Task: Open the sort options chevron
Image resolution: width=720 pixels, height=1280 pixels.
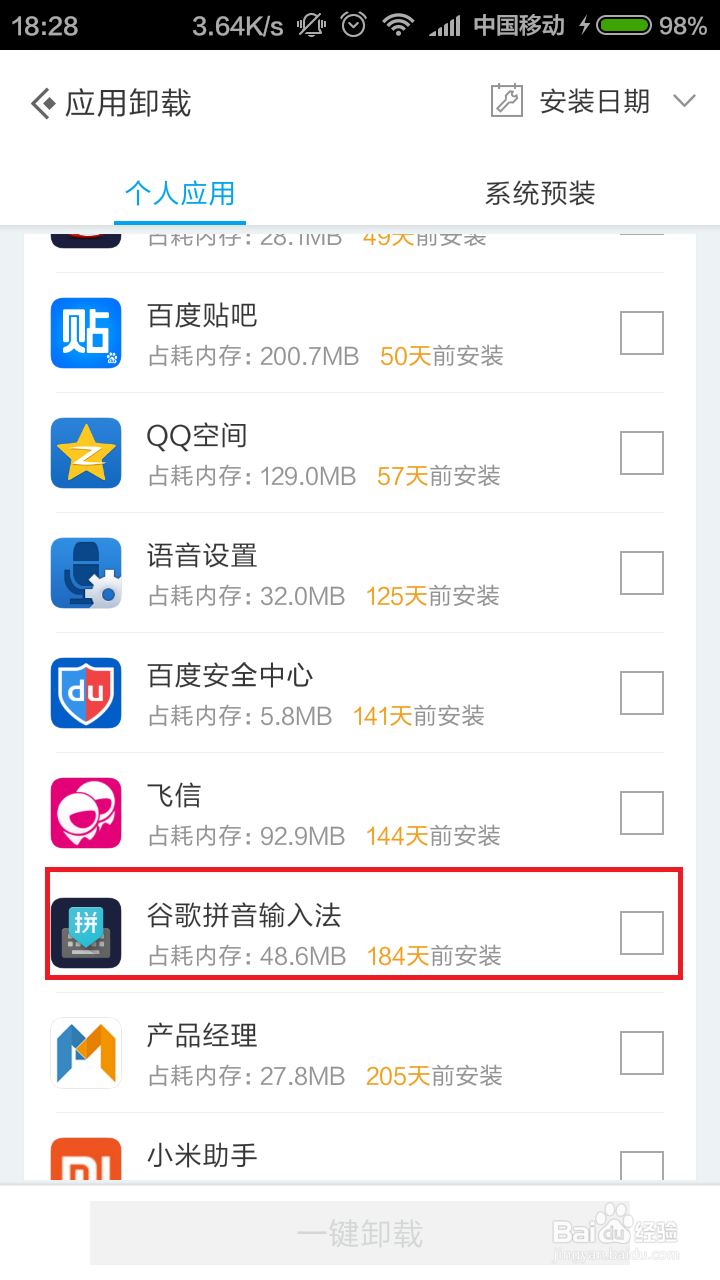Action: [685, 101]
